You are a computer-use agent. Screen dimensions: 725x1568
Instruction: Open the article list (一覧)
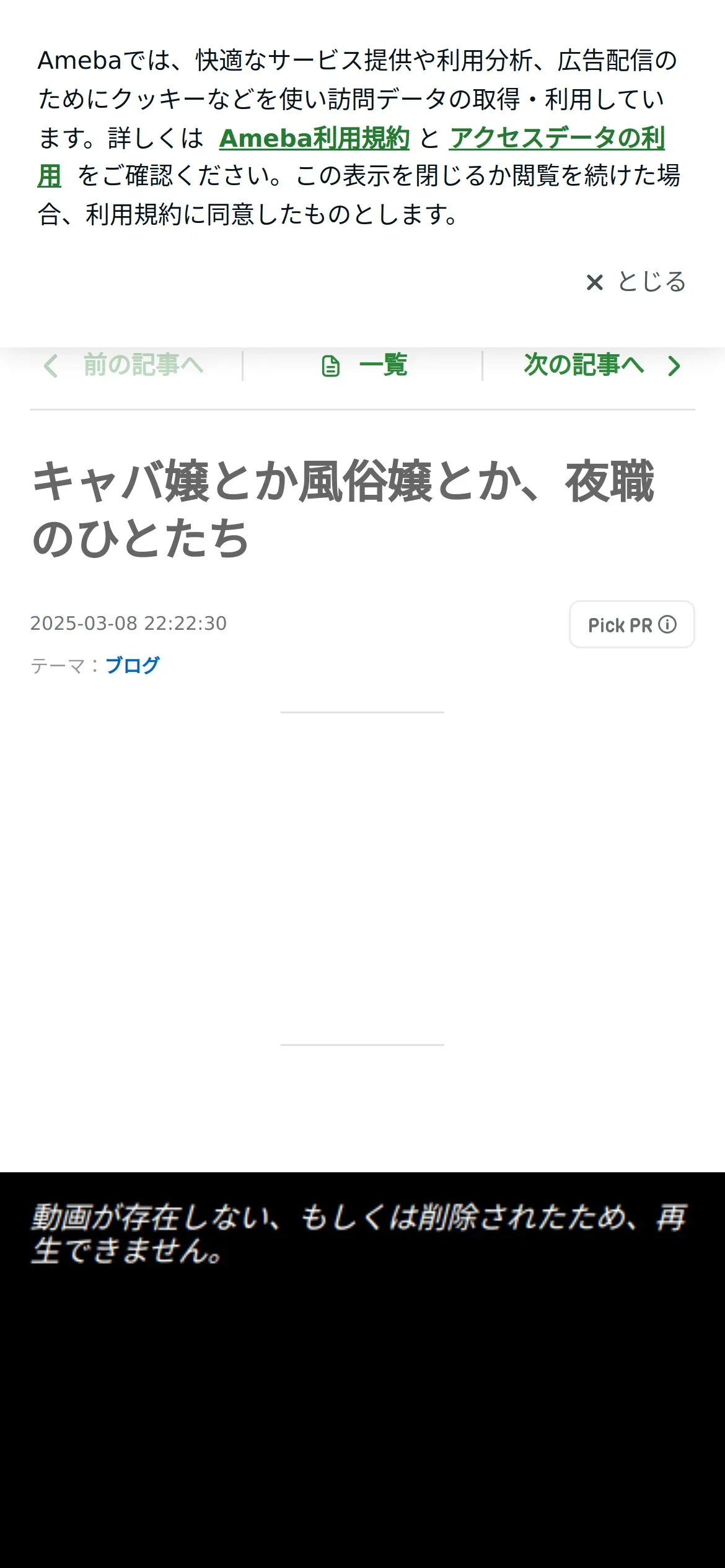click(x=364, y=365)
